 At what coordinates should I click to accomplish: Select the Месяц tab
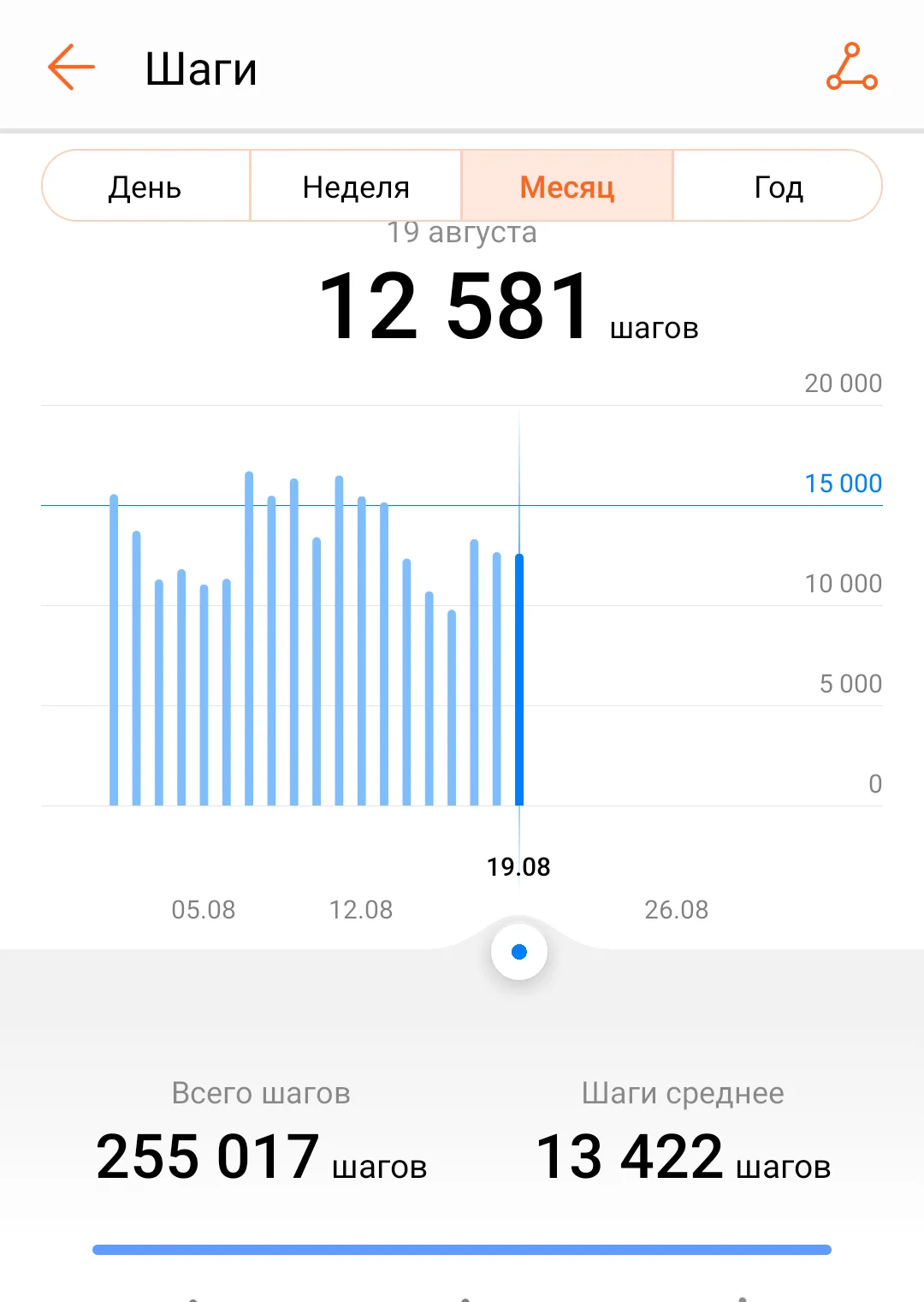(x=567, y=186)
